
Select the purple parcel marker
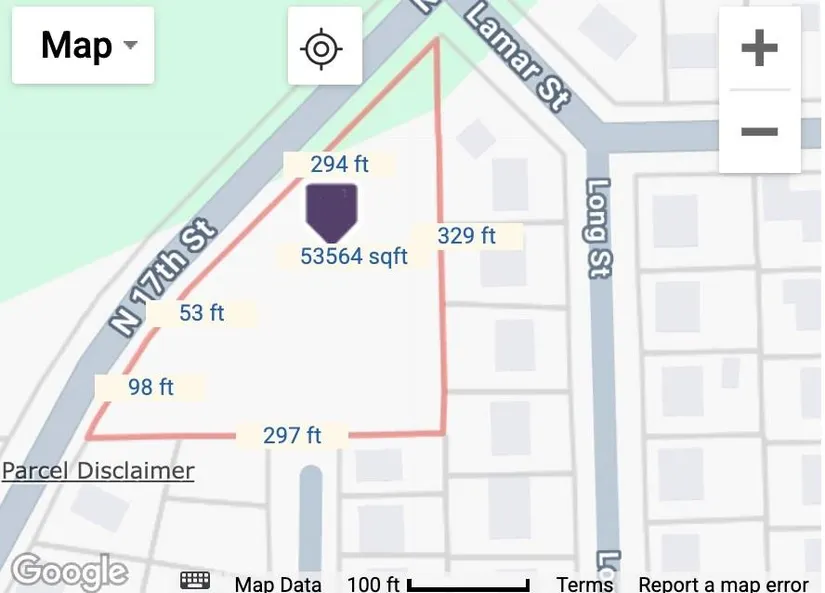point(331,210)
